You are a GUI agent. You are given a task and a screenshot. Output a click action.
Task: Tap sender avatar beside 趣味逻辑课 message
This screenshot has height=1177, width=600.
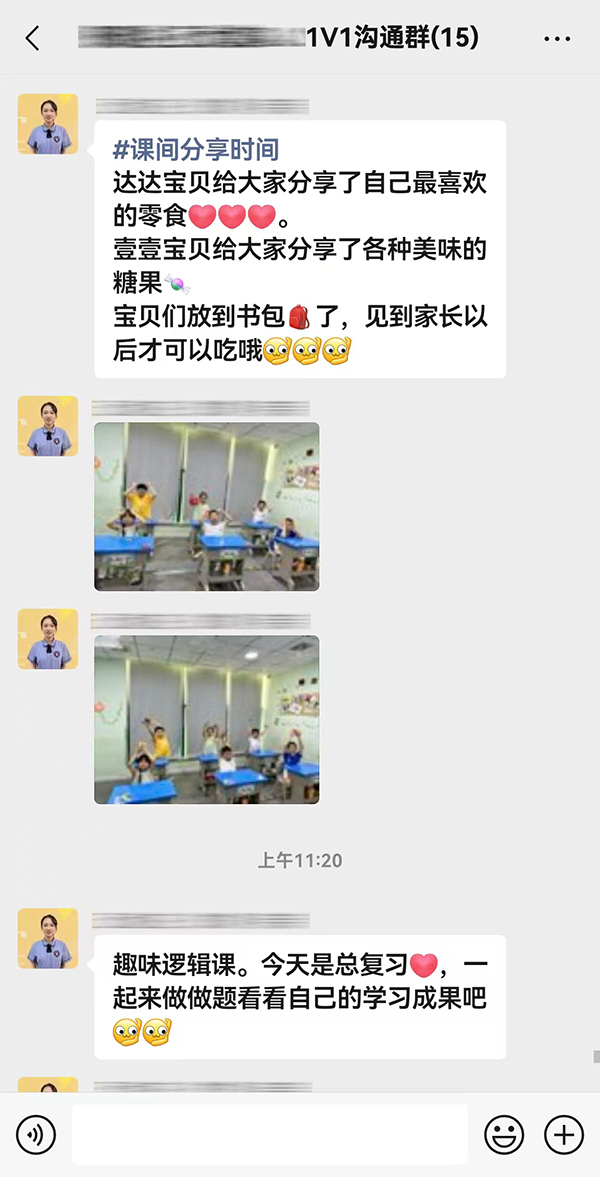48,938
